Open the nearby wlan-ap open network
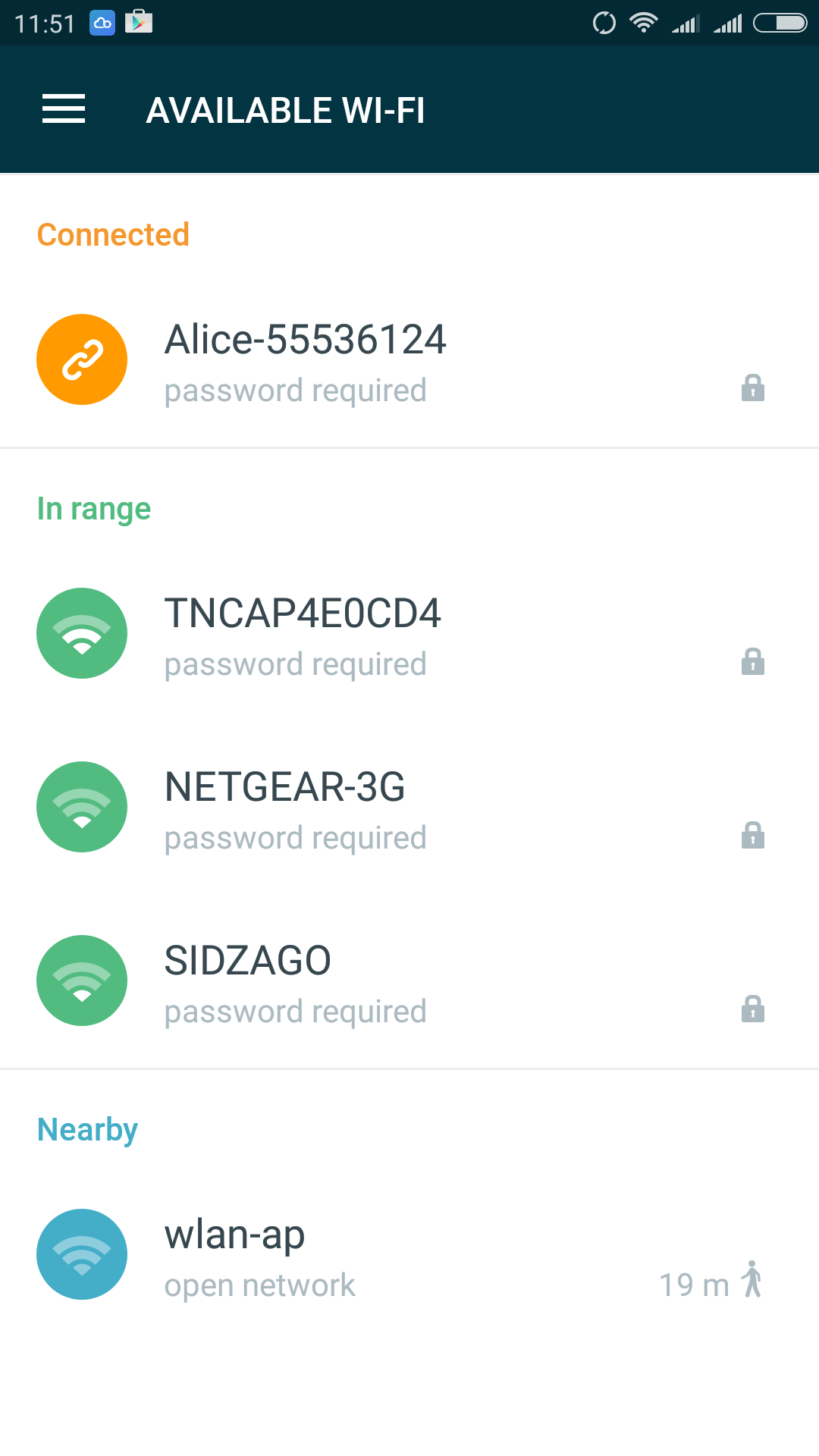 pos(409,1255)
